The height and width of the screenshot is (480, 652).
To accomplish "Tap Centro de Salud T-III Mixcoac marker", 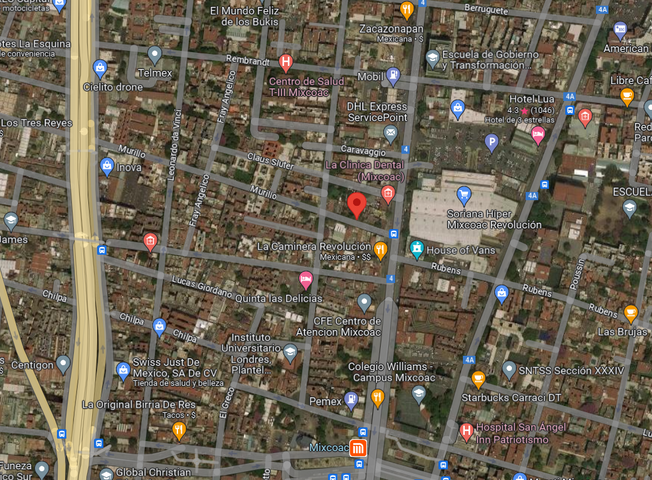I will [286, 63].
